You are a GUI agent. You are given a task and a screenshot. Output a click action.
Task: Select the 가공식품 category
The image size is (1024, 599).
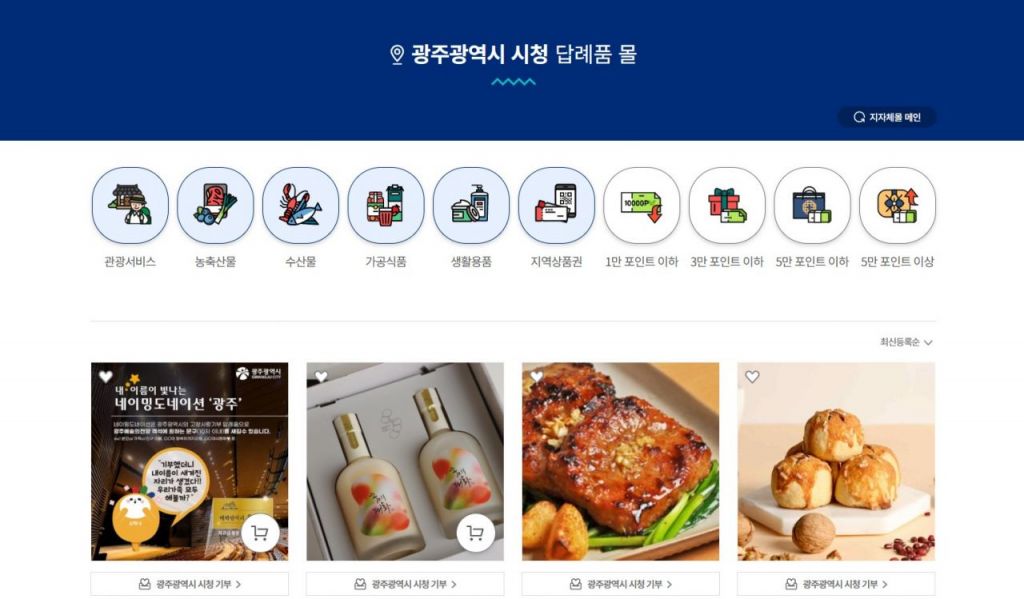tap(385, 205)
